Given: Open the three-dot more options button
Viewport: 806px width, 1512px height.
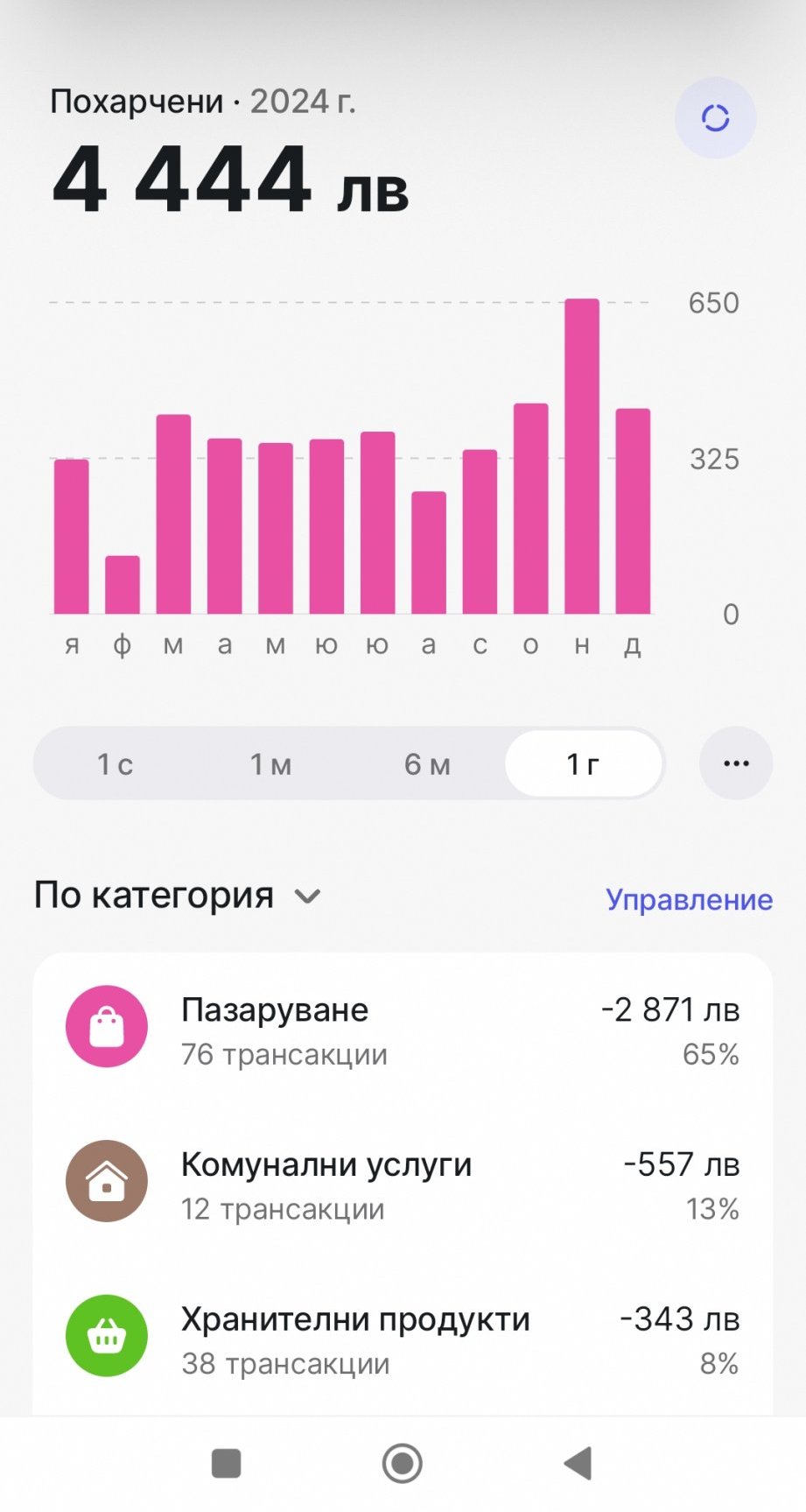Looking at the screenshot, I should [736, 763].
